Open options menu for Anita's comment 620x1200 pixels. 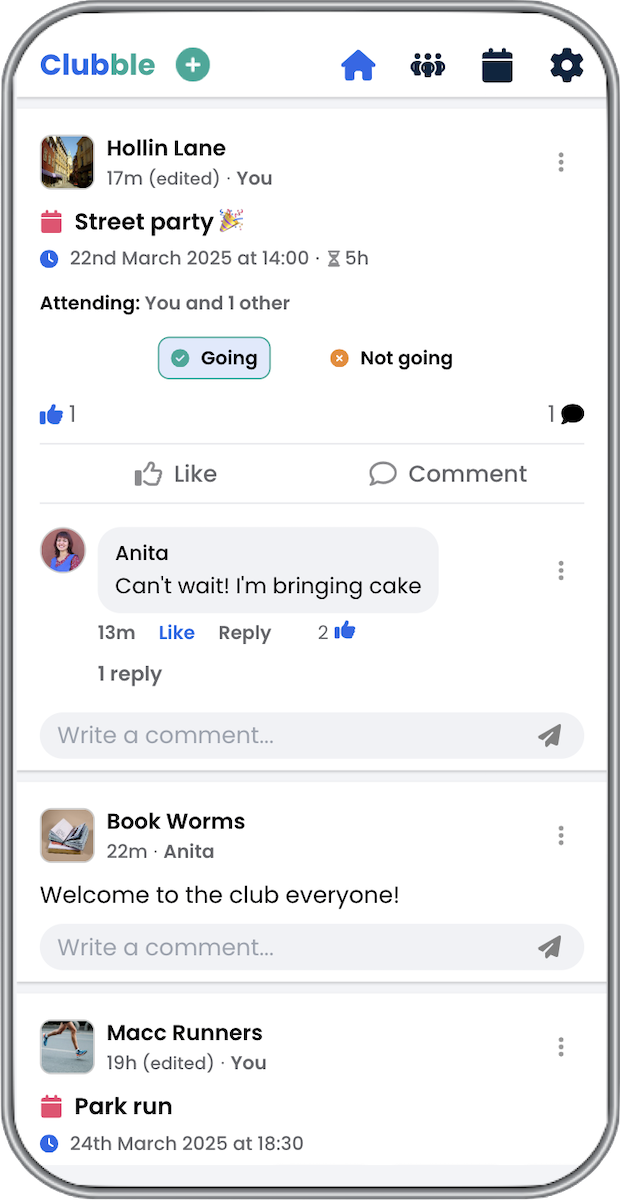[561, 570]
